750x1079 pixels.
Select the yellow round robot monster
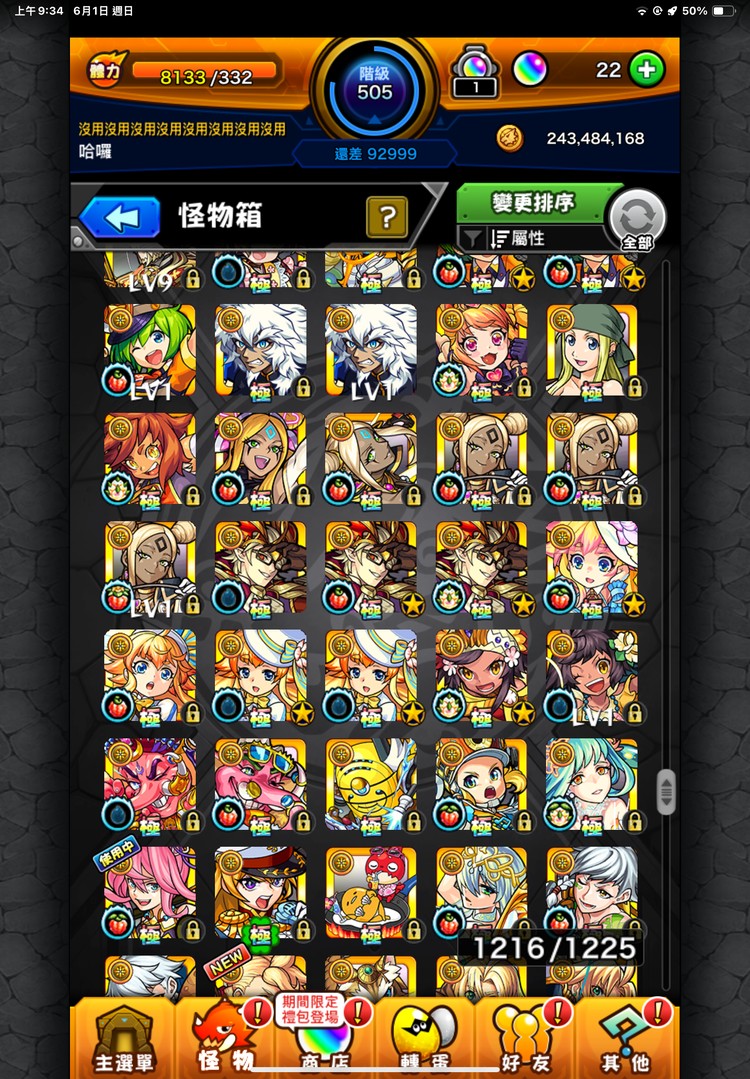(x=371, y=784)
